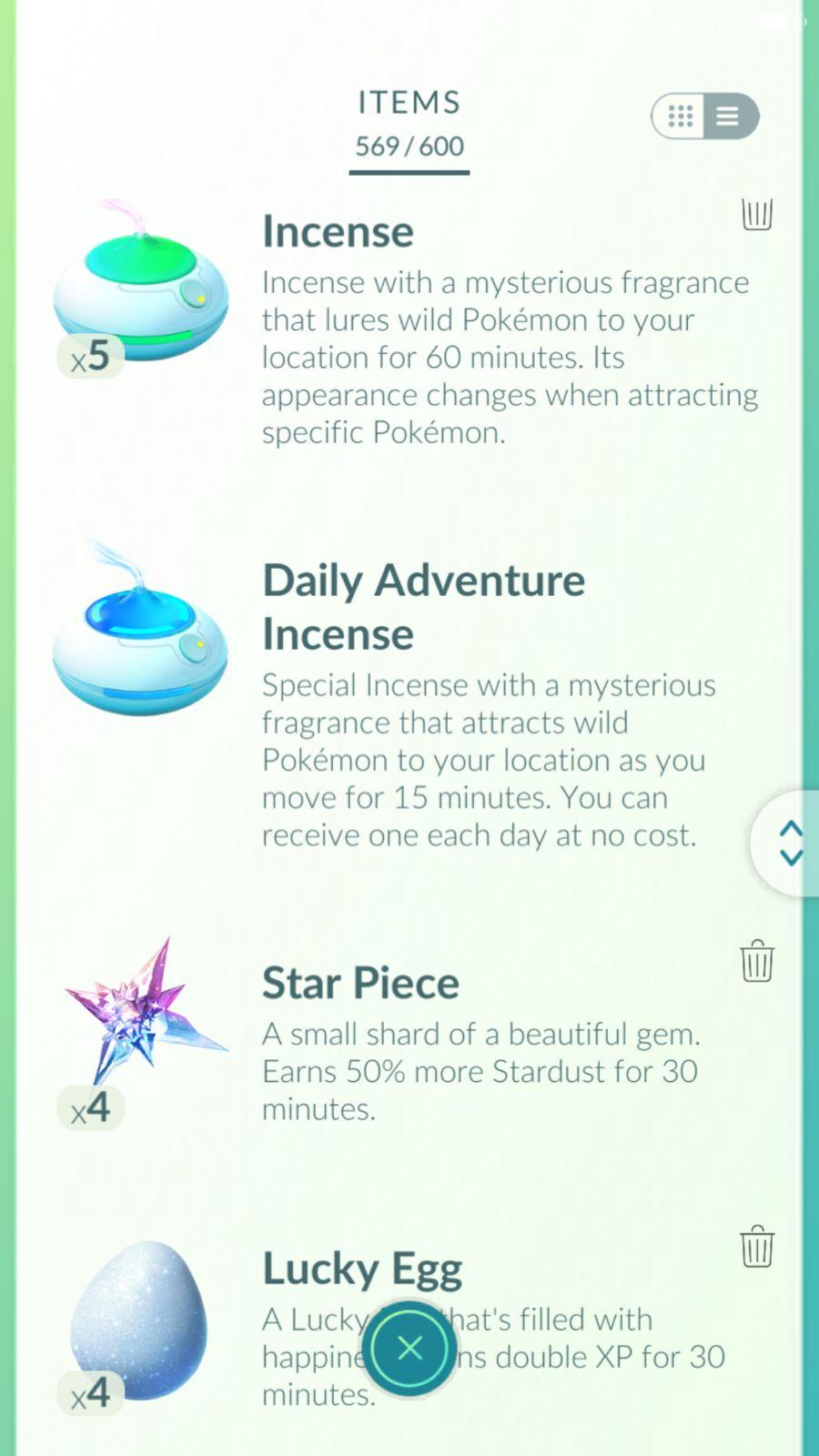Open the sort arrows handle
The image size is (819, 1456).
[790, 843]
